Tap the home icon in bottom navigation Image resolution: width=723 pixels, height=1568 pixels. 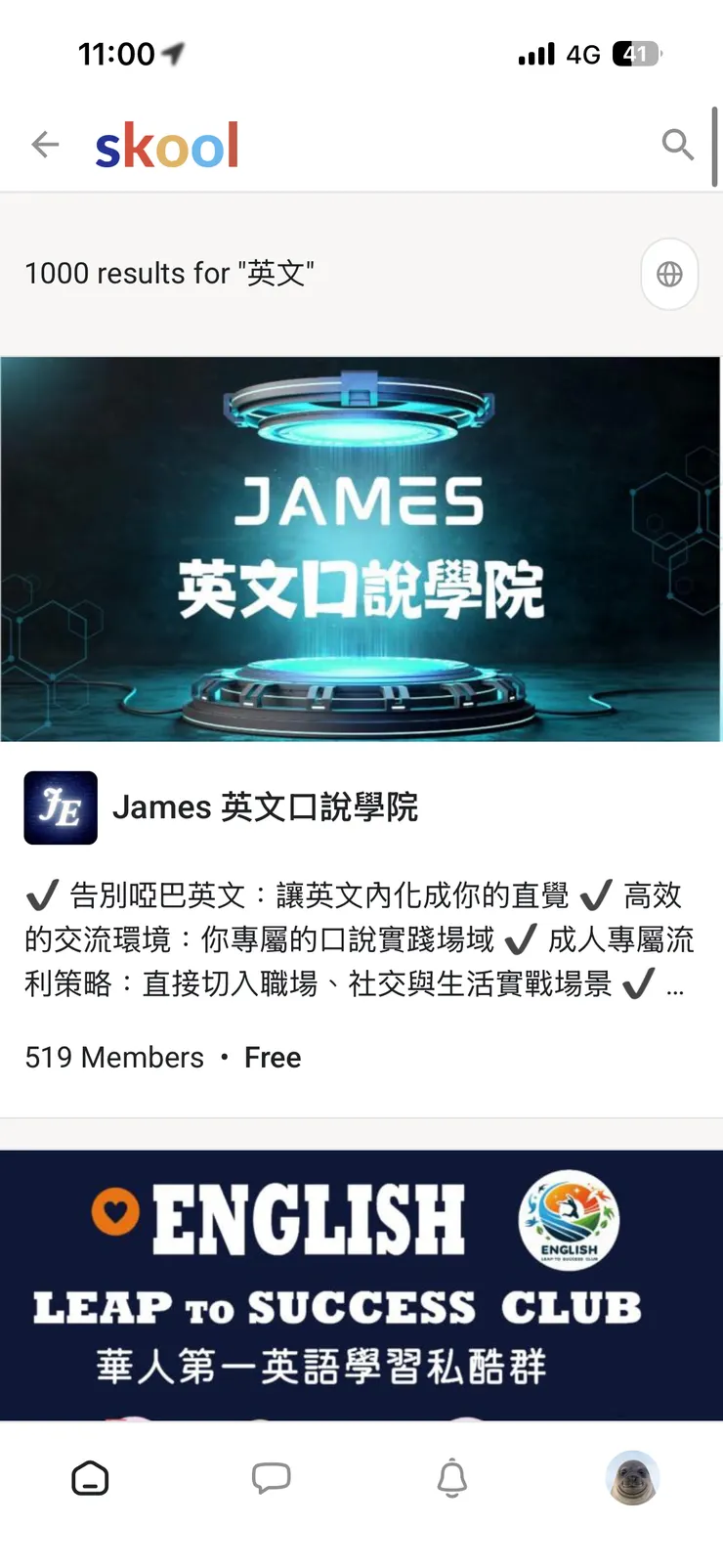coord(90,1479)
